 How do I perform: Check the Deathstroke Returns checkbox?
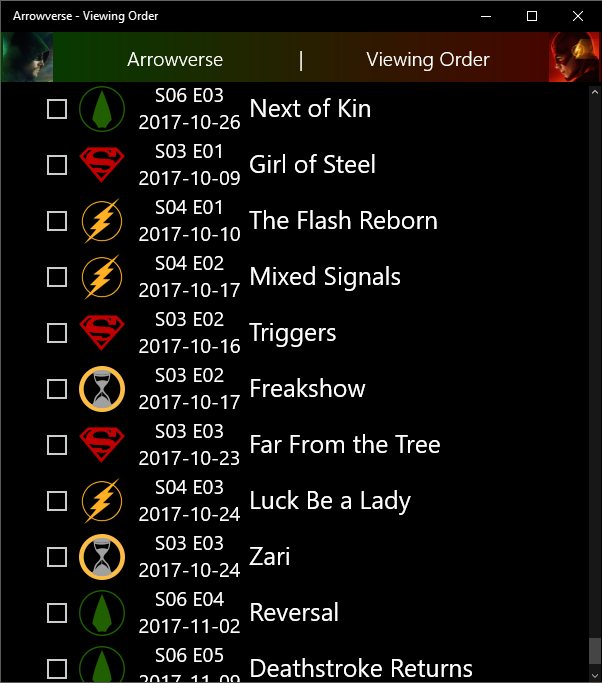(x=57, y=668)
